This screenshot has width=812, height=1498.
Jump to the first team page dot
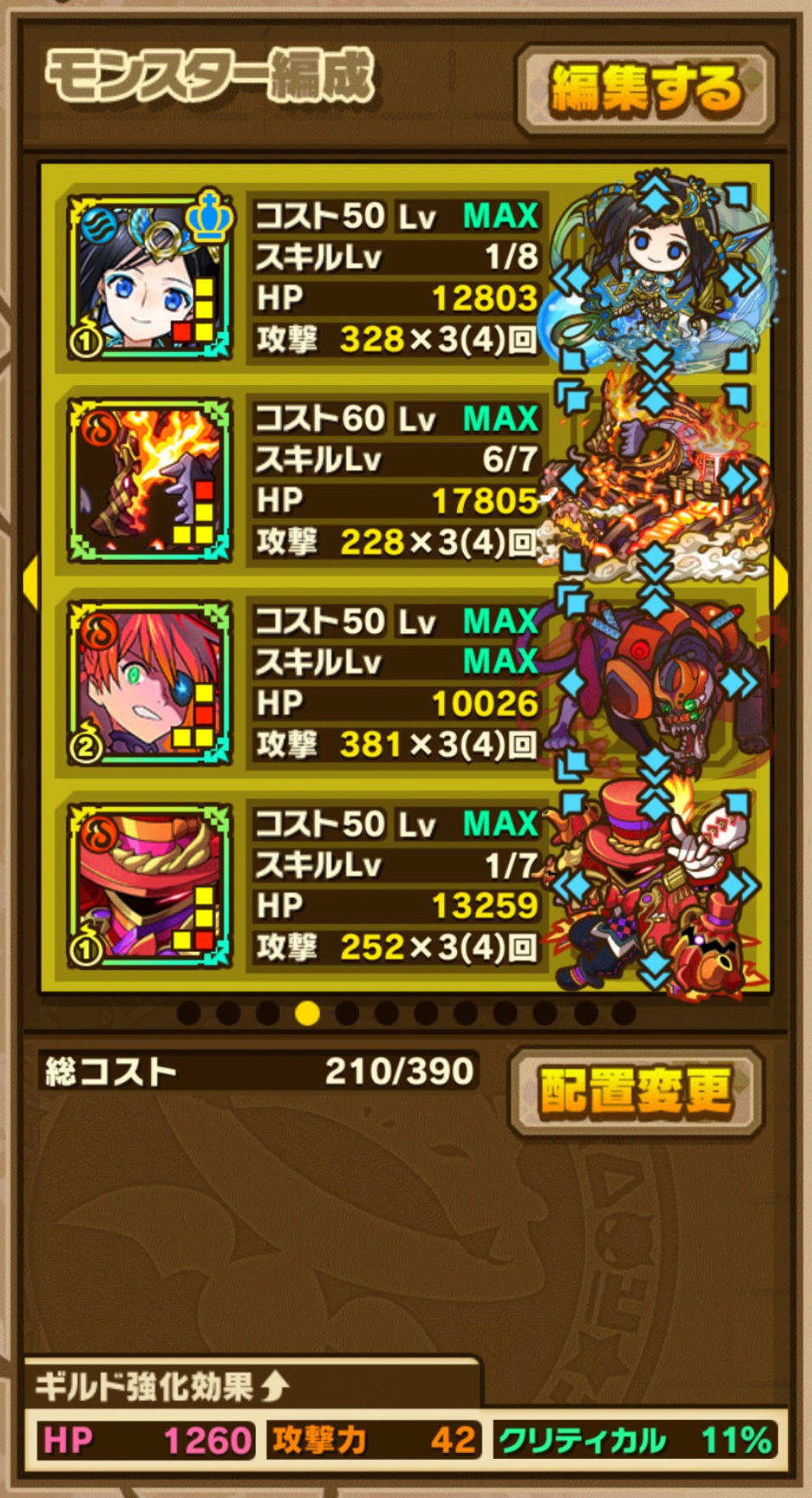[x=189, y=1013]
